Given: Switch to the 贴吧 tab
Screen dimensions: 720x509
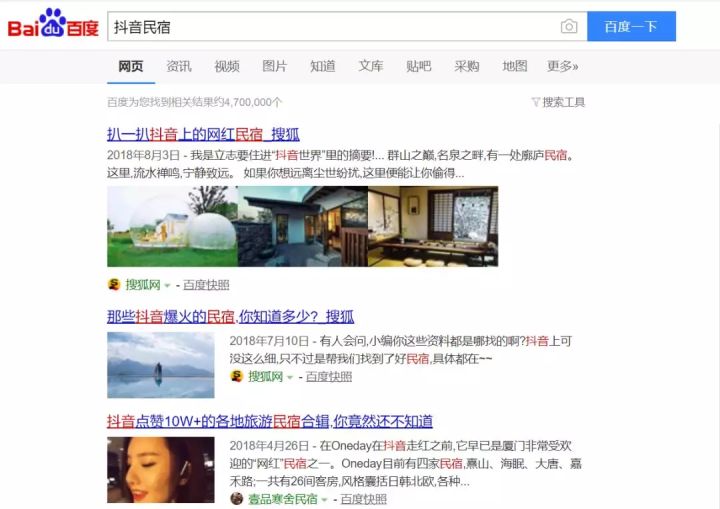Looking at the screenshot, I should [x=418, y=66].
